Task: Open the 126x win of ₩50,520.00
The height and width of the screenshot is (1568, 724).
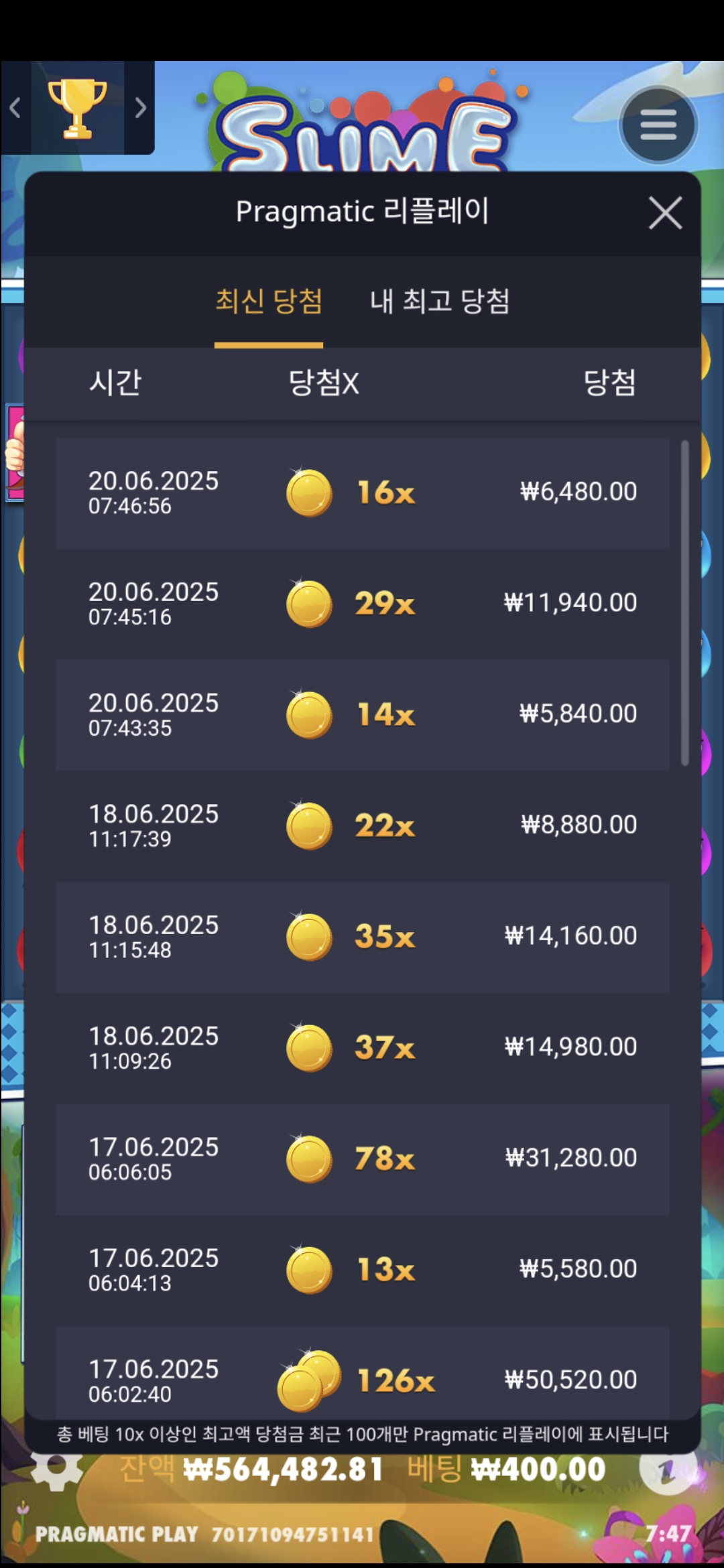Action: [x=362, y=1377]
